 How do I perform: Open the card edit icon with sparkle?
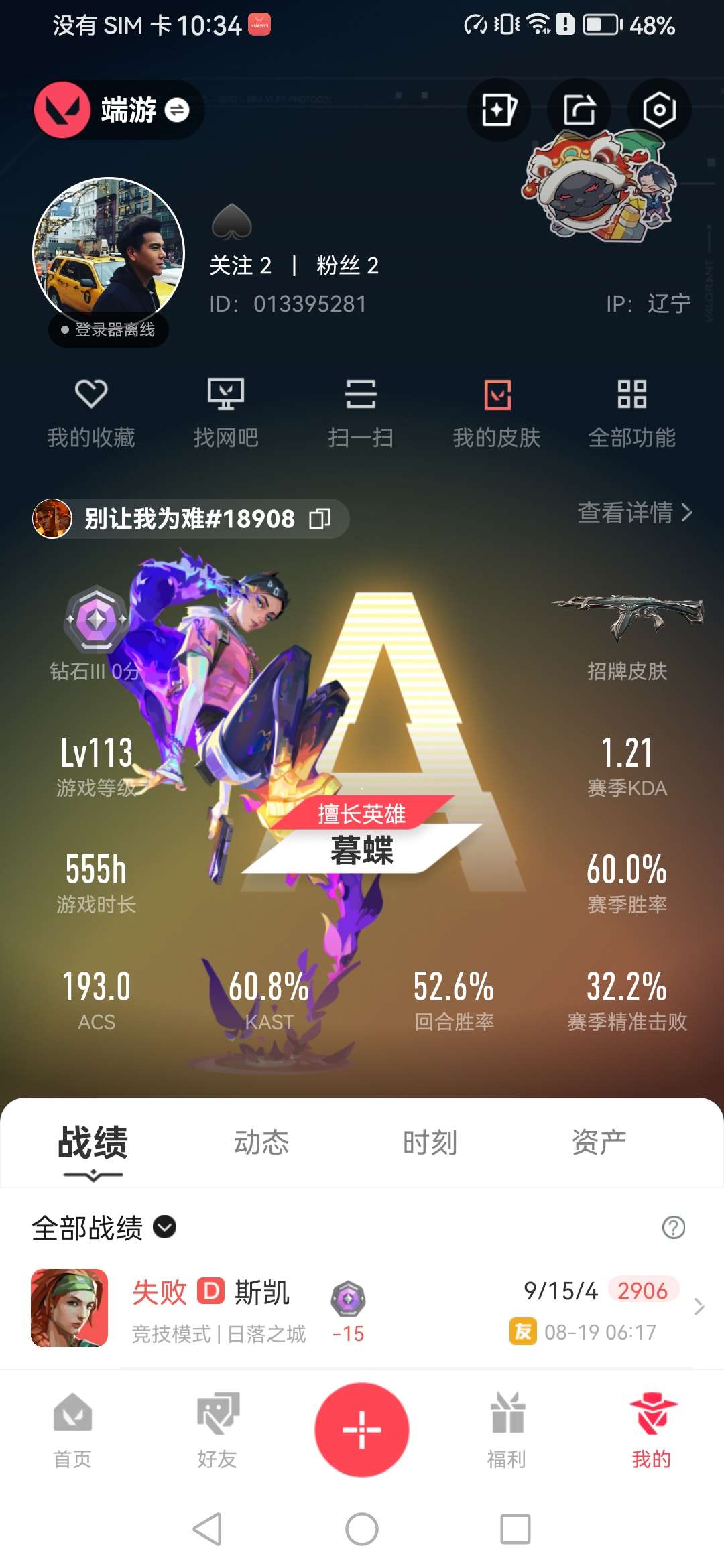498,110
